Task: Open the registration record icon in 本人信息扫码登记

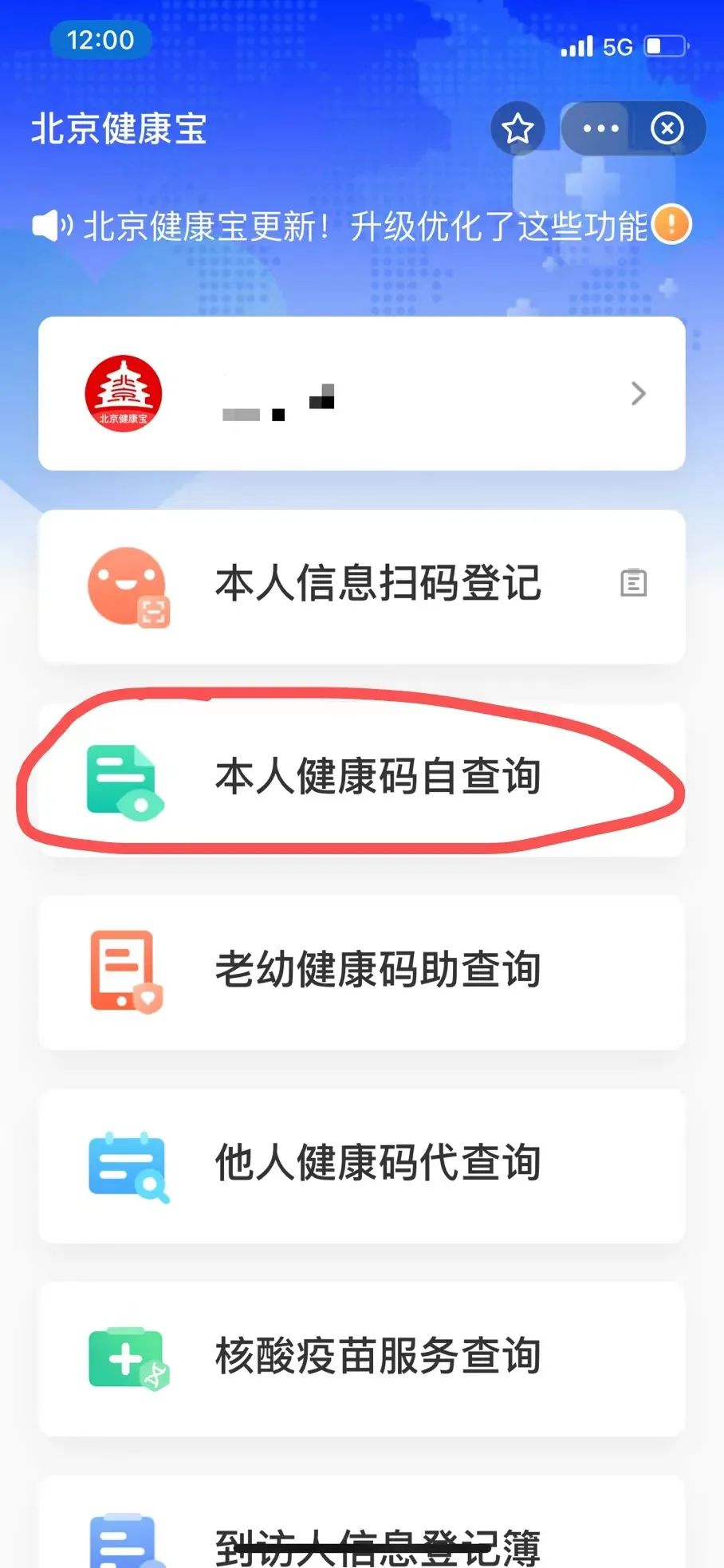Action: click(633, 584)
